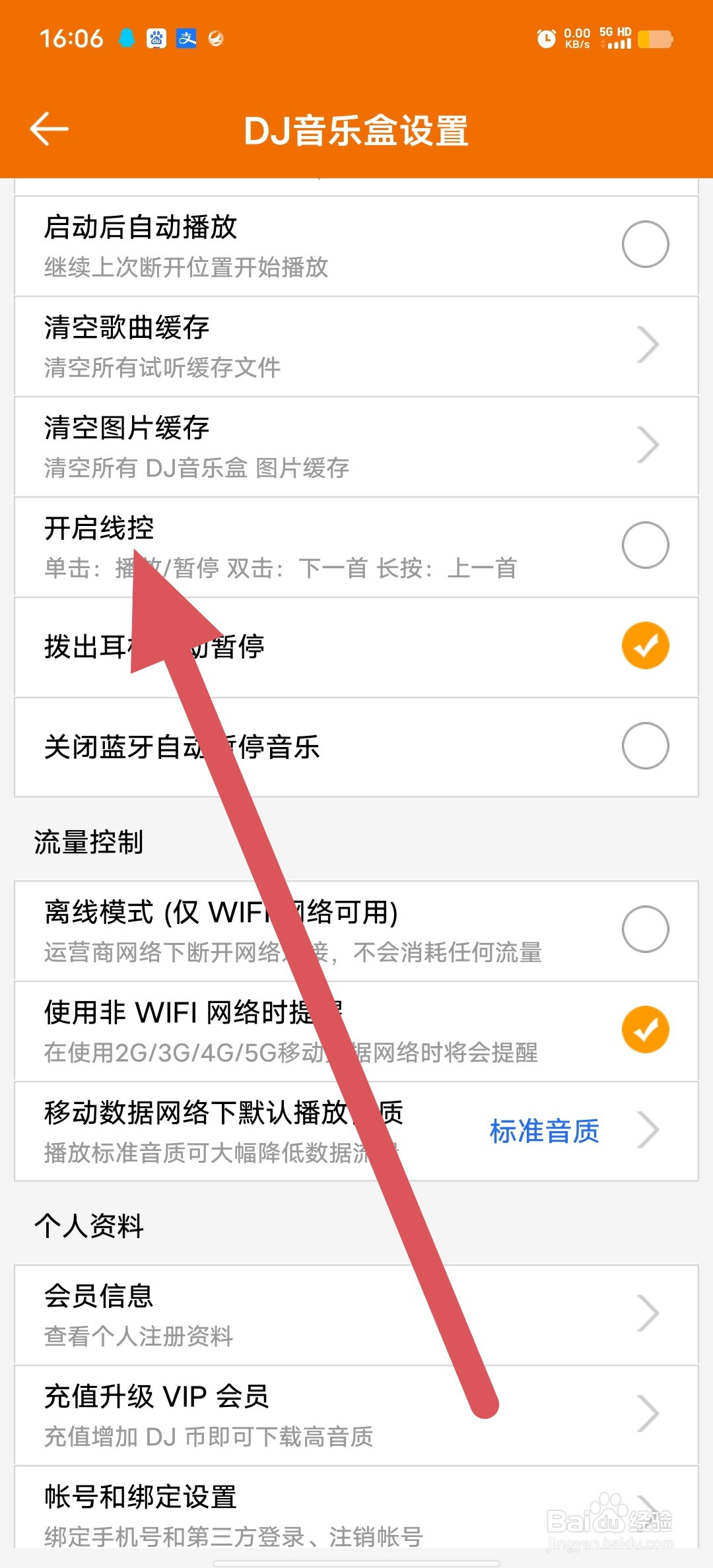
Task: Open the QQ icon in the status bar
Action: coord(126,38)
